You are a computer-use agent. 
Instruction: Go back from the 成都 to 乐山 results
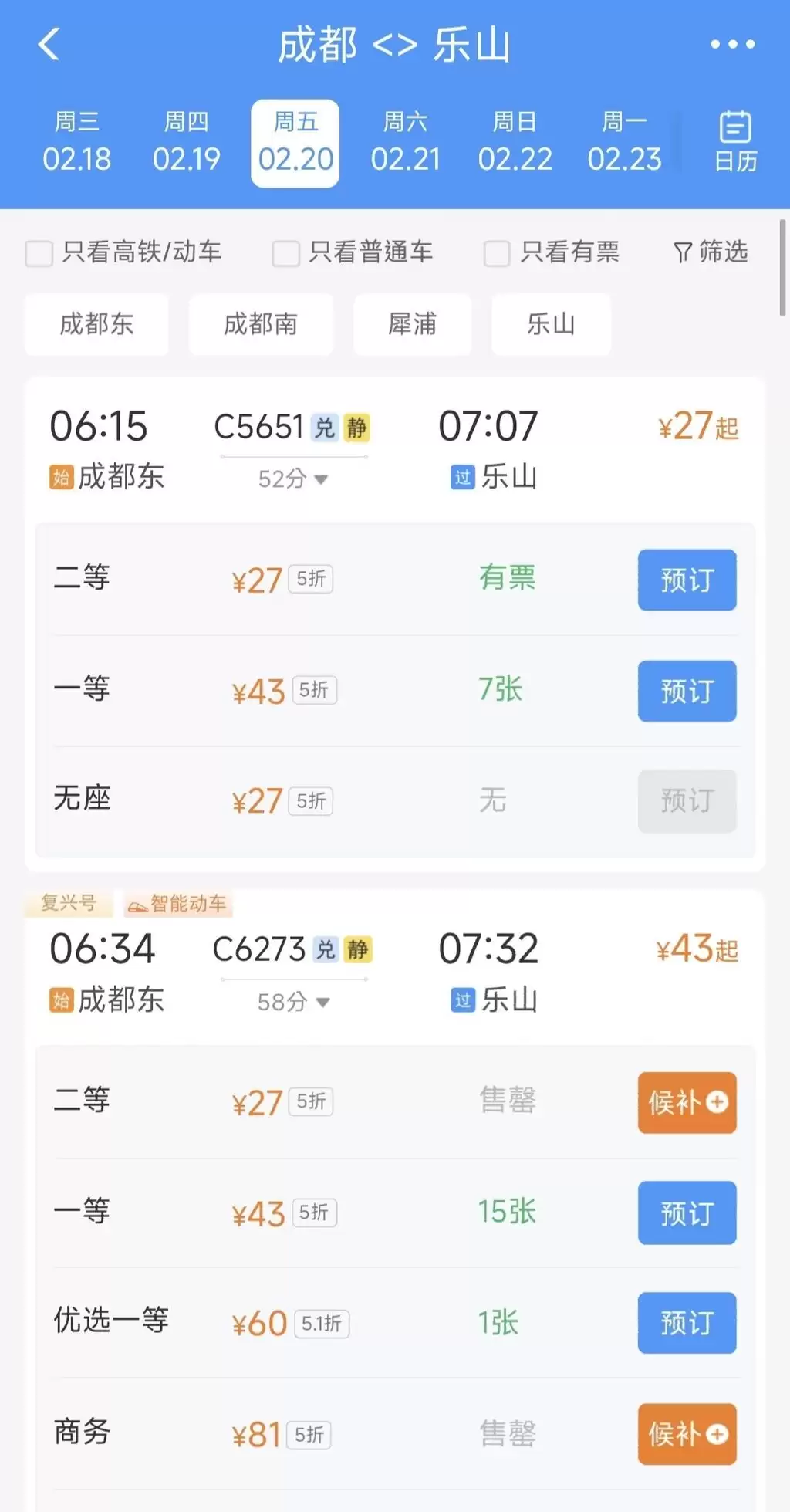(x=49, y=44)
